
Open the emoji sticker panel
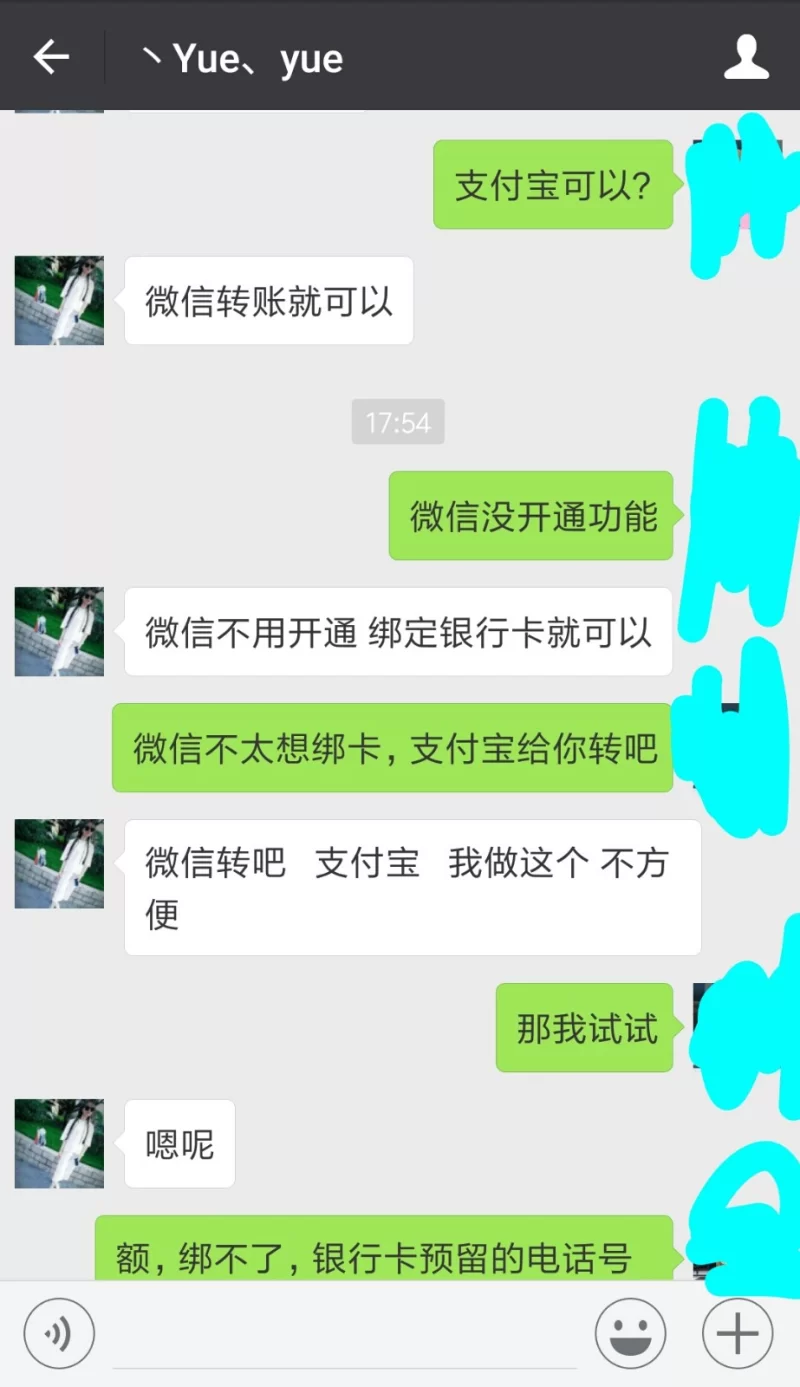[x=630, y=1333]
